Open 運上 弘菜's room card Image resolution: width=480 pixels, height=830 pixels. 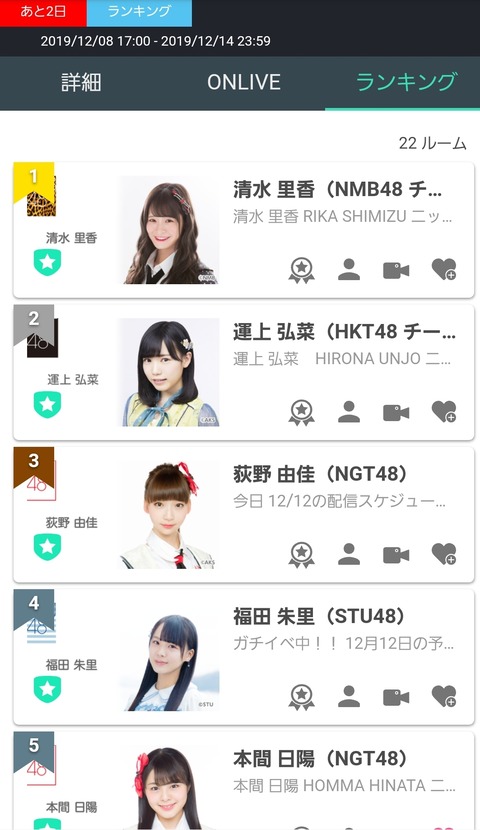[x=243, y=373]
